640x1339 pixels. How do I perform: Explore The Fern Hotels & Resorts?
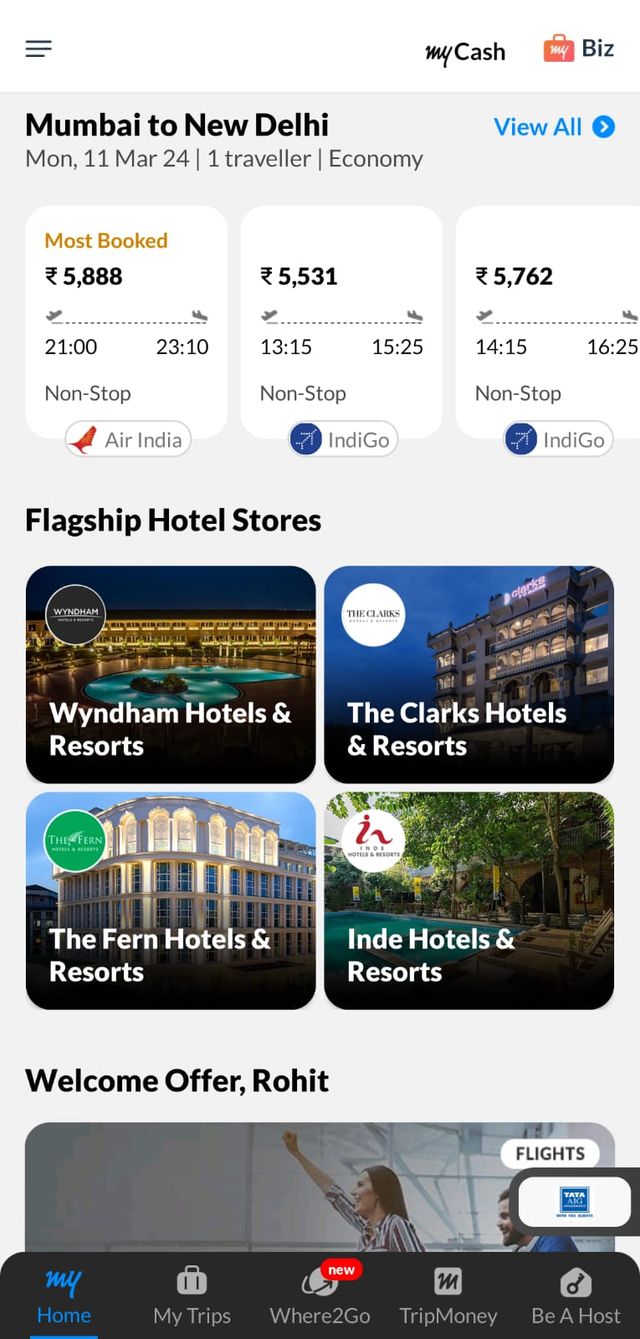pyautogui.click(x=171, y=900)
